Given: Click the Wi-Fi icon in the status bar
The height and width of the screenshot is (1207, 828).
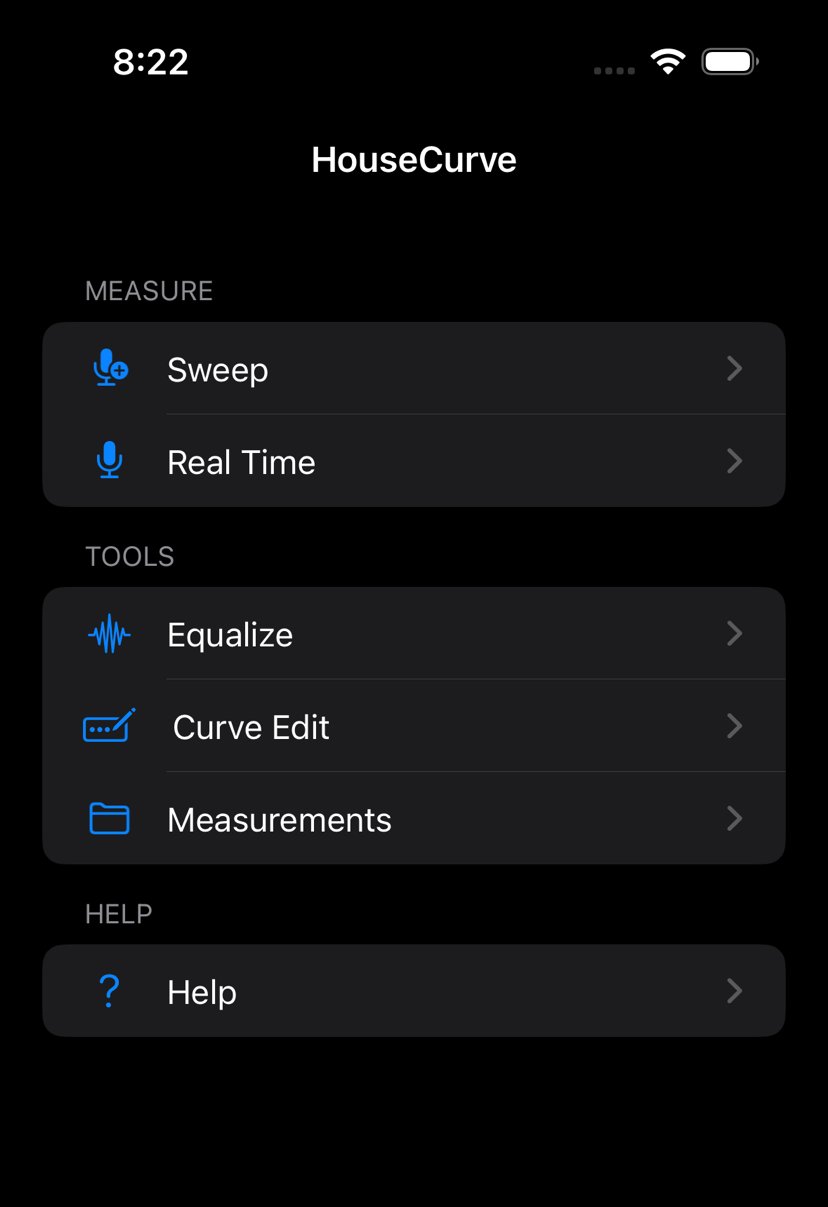Looking at the screenshot, I should tap(667, 60).
